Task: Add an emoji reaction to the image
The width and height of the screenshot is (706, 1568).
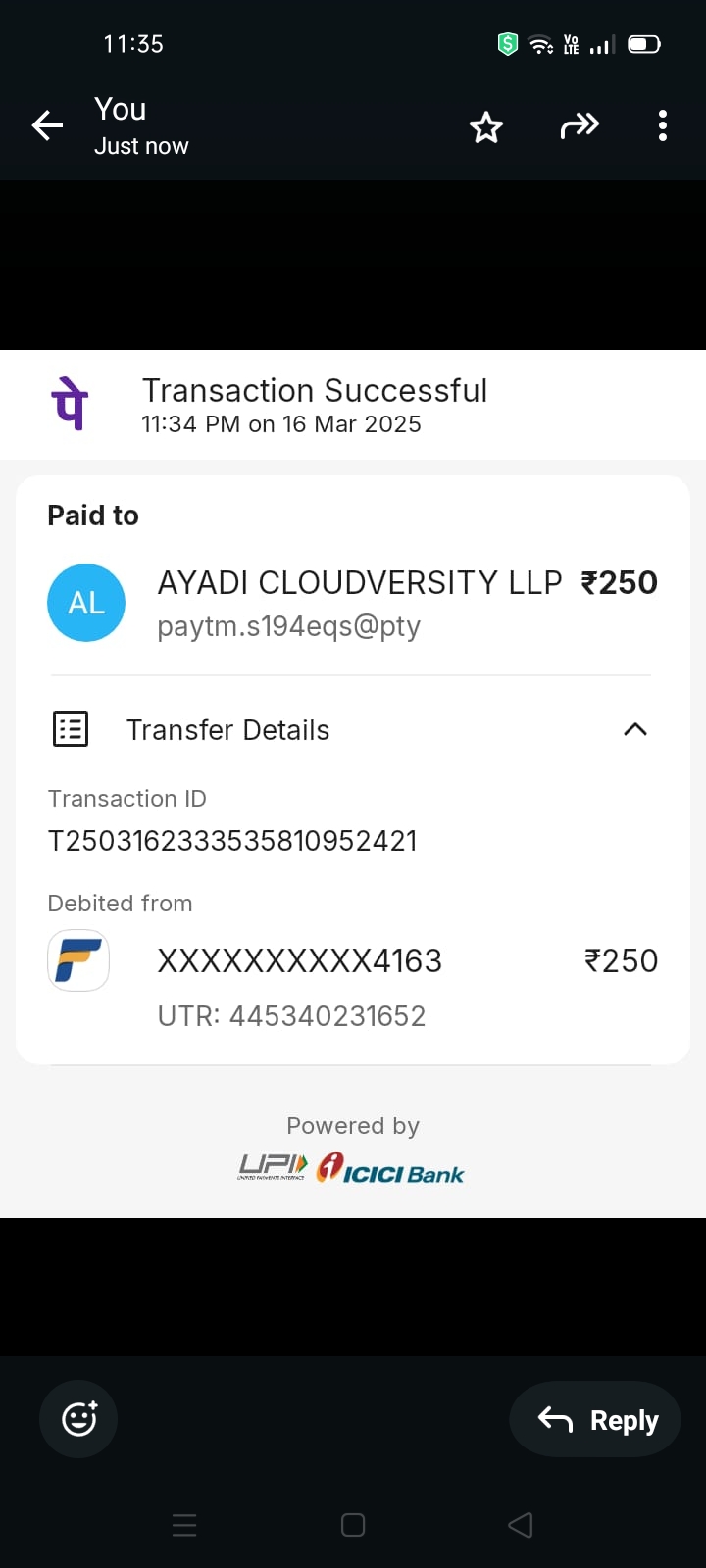Action: click(x=78, y=1419)
